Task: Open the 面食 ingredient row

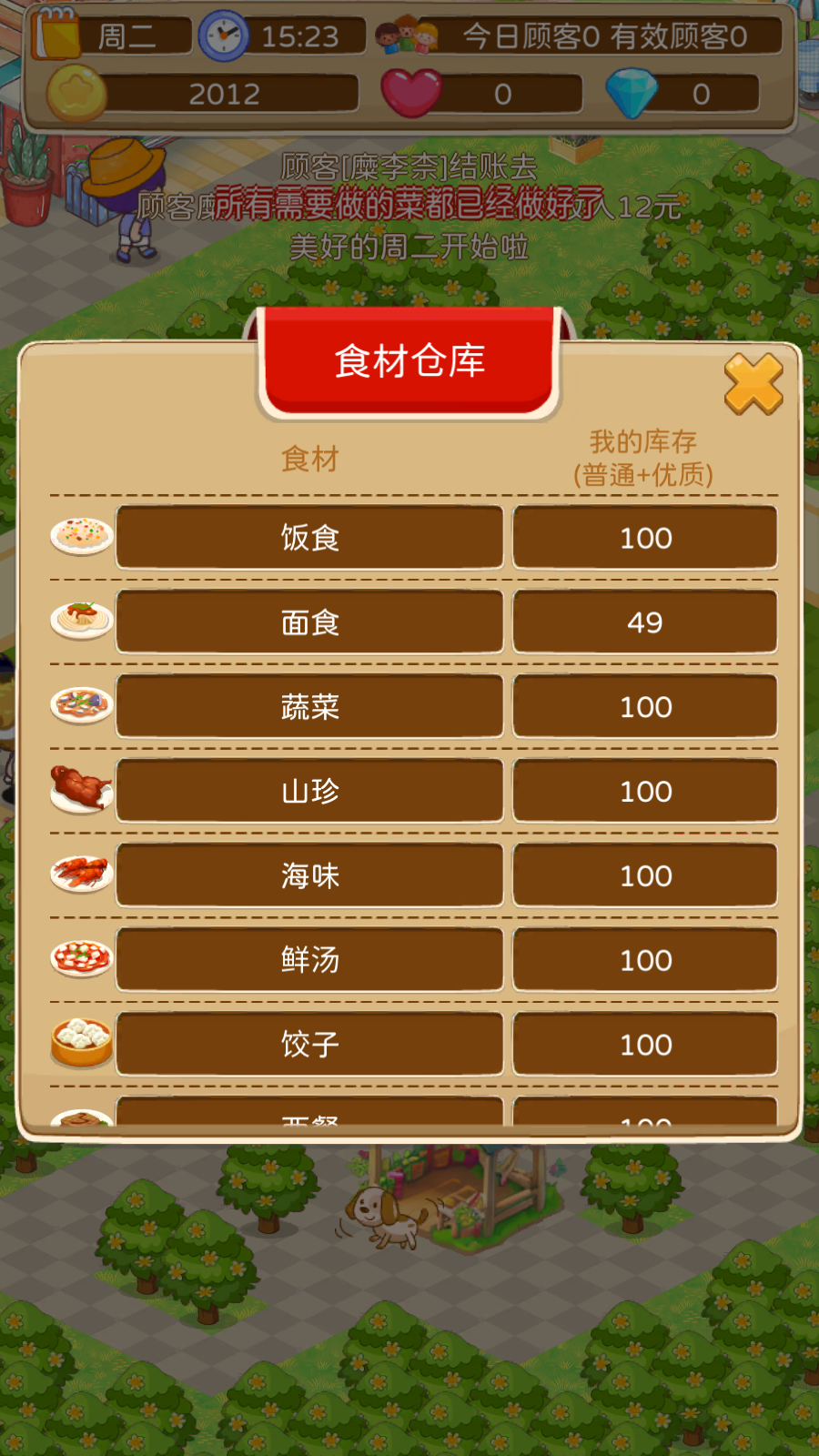Action: 309,622
